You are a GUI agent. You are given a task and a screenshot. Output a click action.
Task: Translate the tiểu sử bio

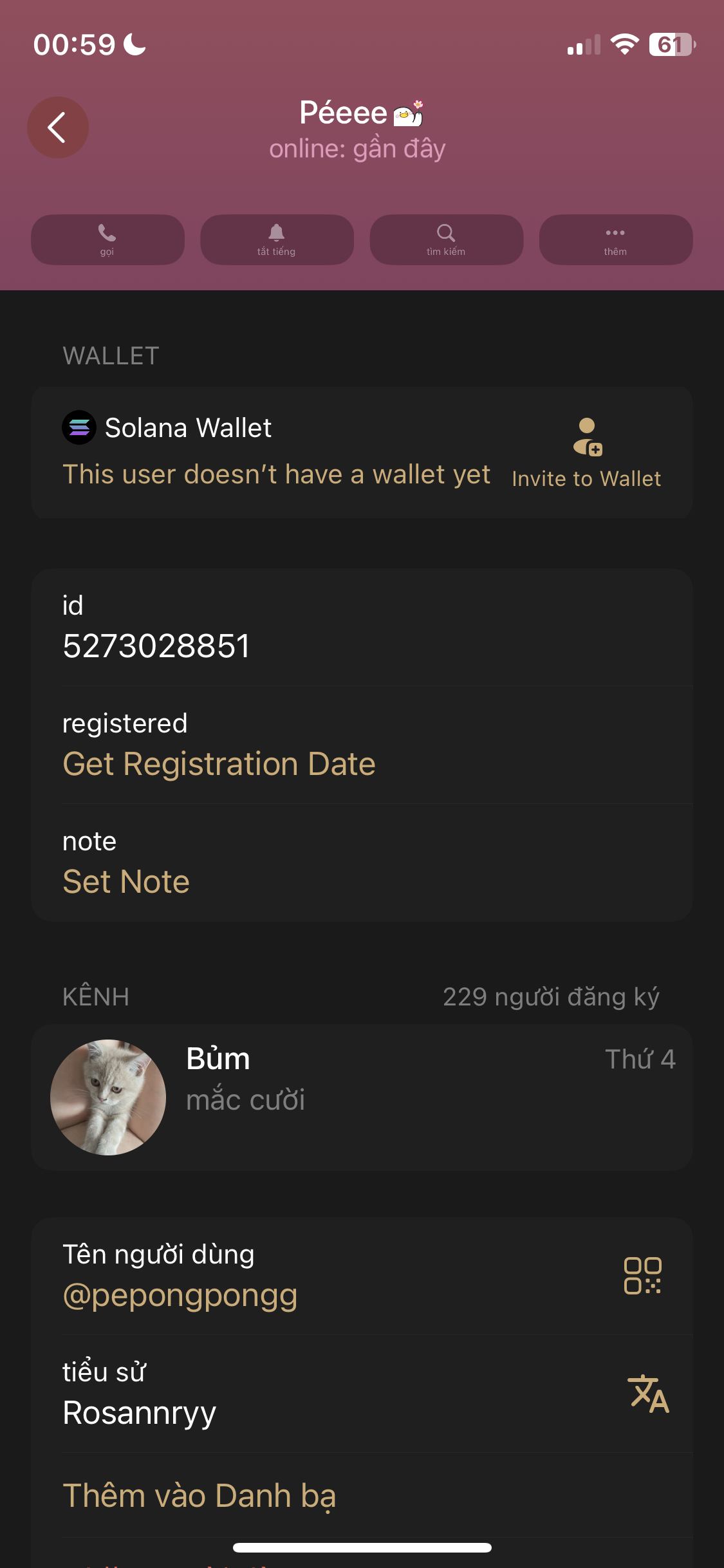648,1394
